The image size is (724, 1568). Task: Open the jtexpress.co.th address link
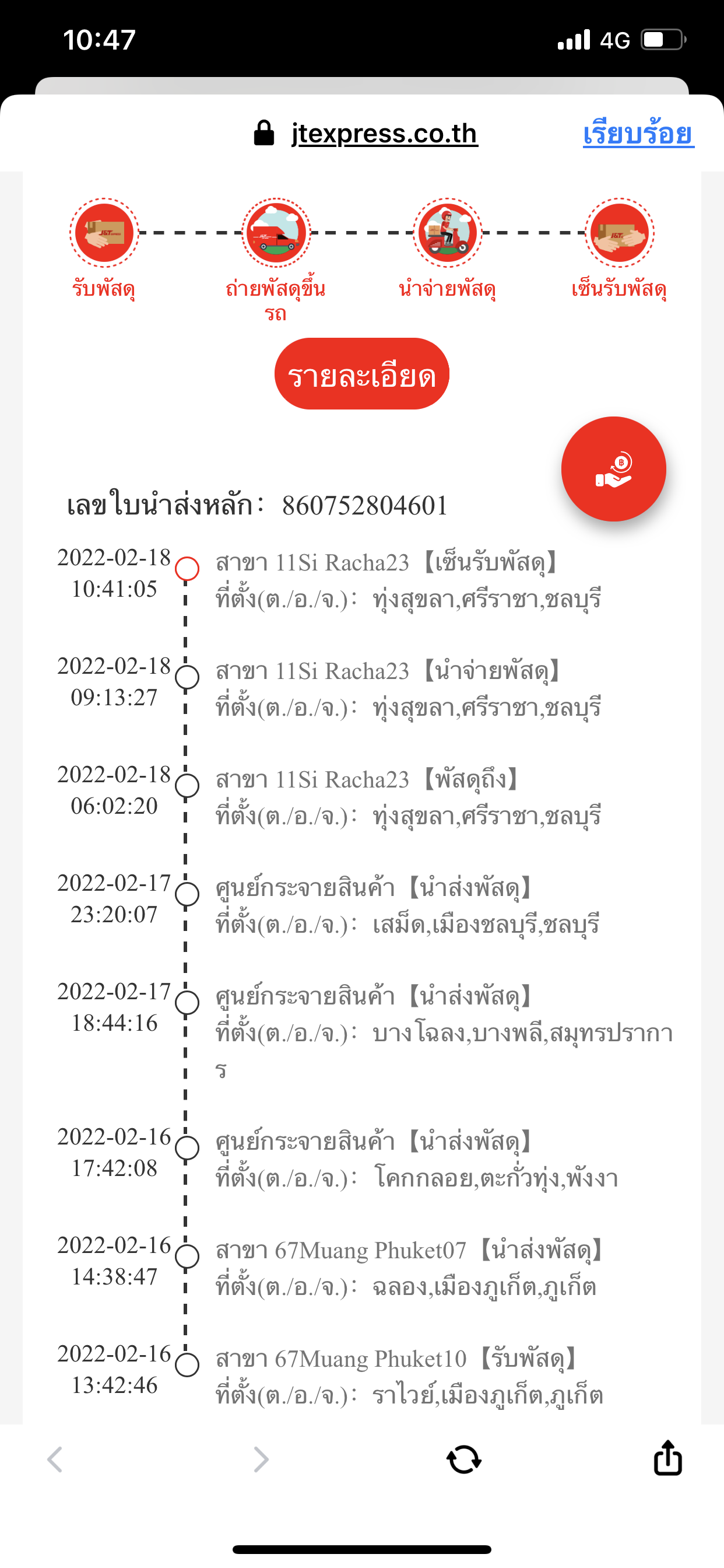coord(385,134)
